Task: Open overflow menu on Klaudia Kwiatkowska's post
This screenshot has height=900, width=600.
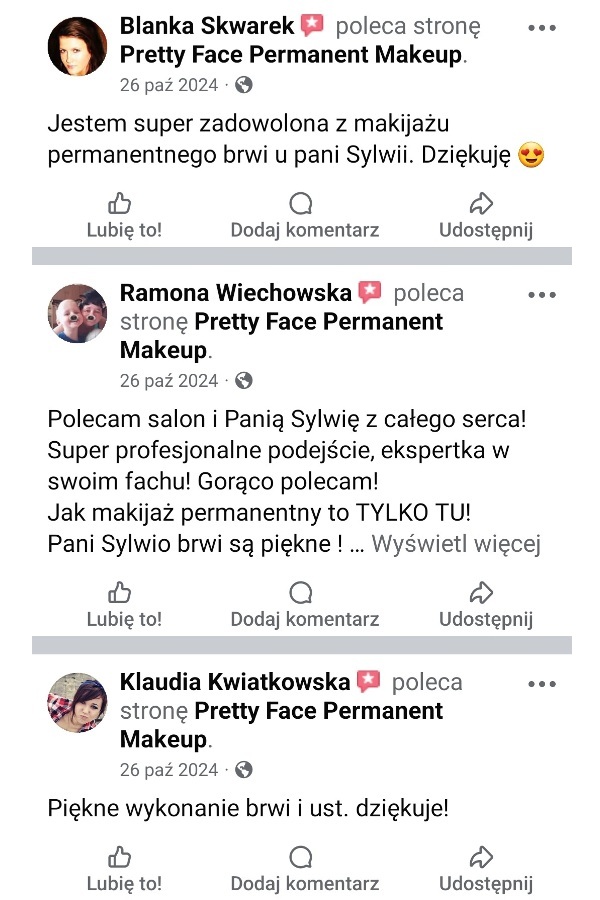Action: click(541, 684)
